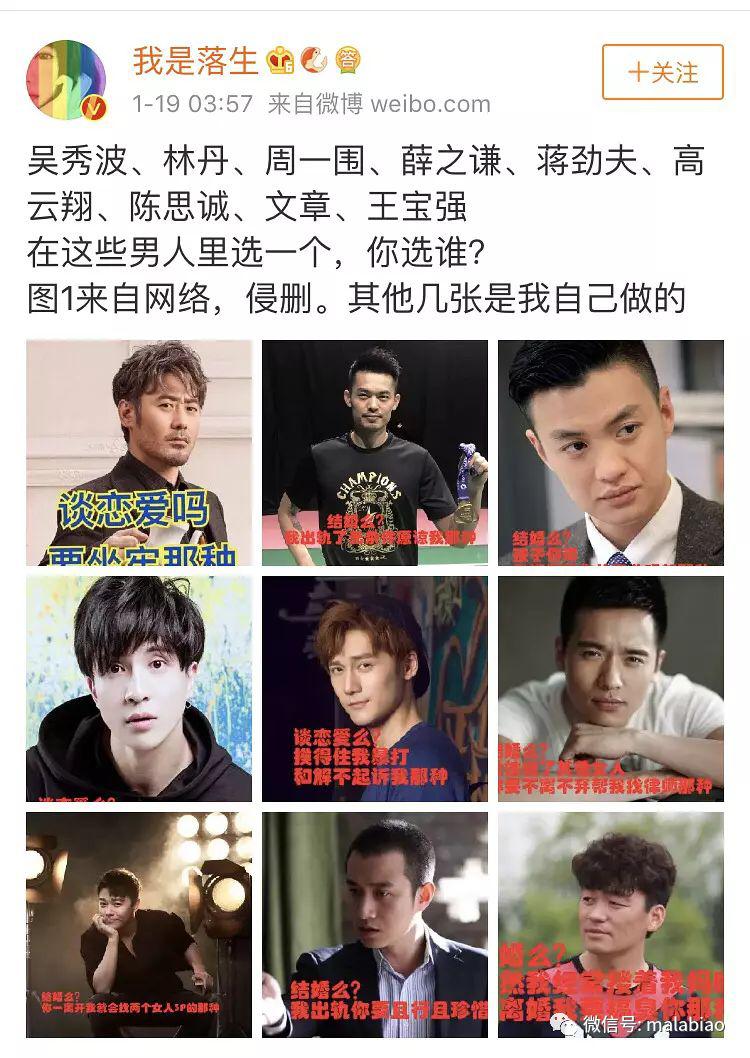View the photo of the man in the white t-shirt

click(610, 689)
